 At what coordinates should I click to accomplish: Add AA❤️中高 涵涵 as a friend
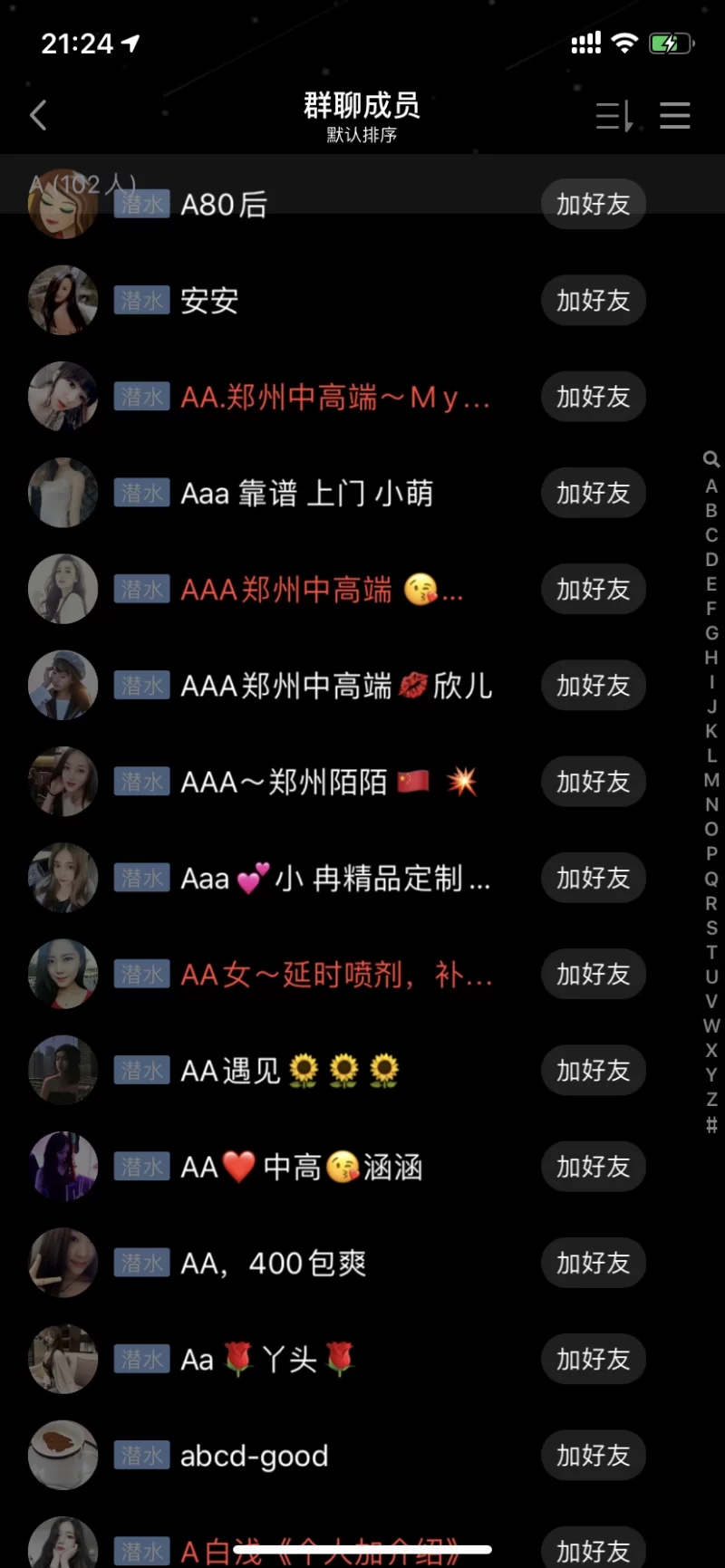tap(593, 1167)
